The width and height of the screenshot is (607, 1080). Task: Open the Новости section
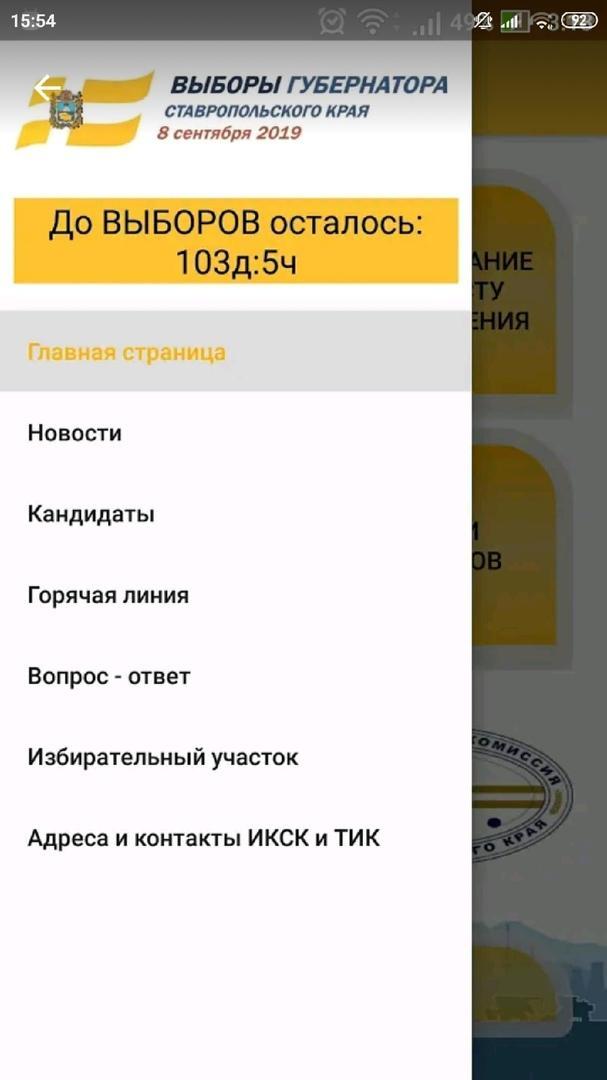[x=75, y=433]
